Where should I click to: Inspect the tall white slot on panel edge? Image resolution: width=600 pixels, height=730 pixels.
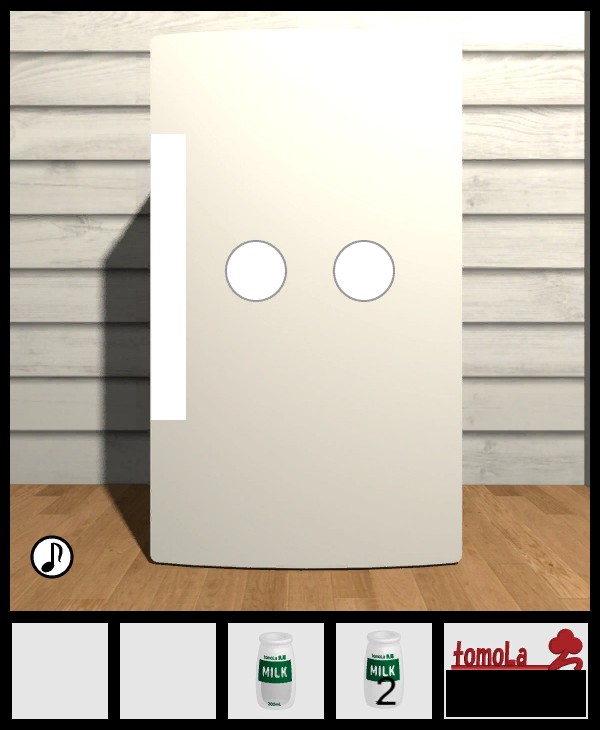coord(168,277)
